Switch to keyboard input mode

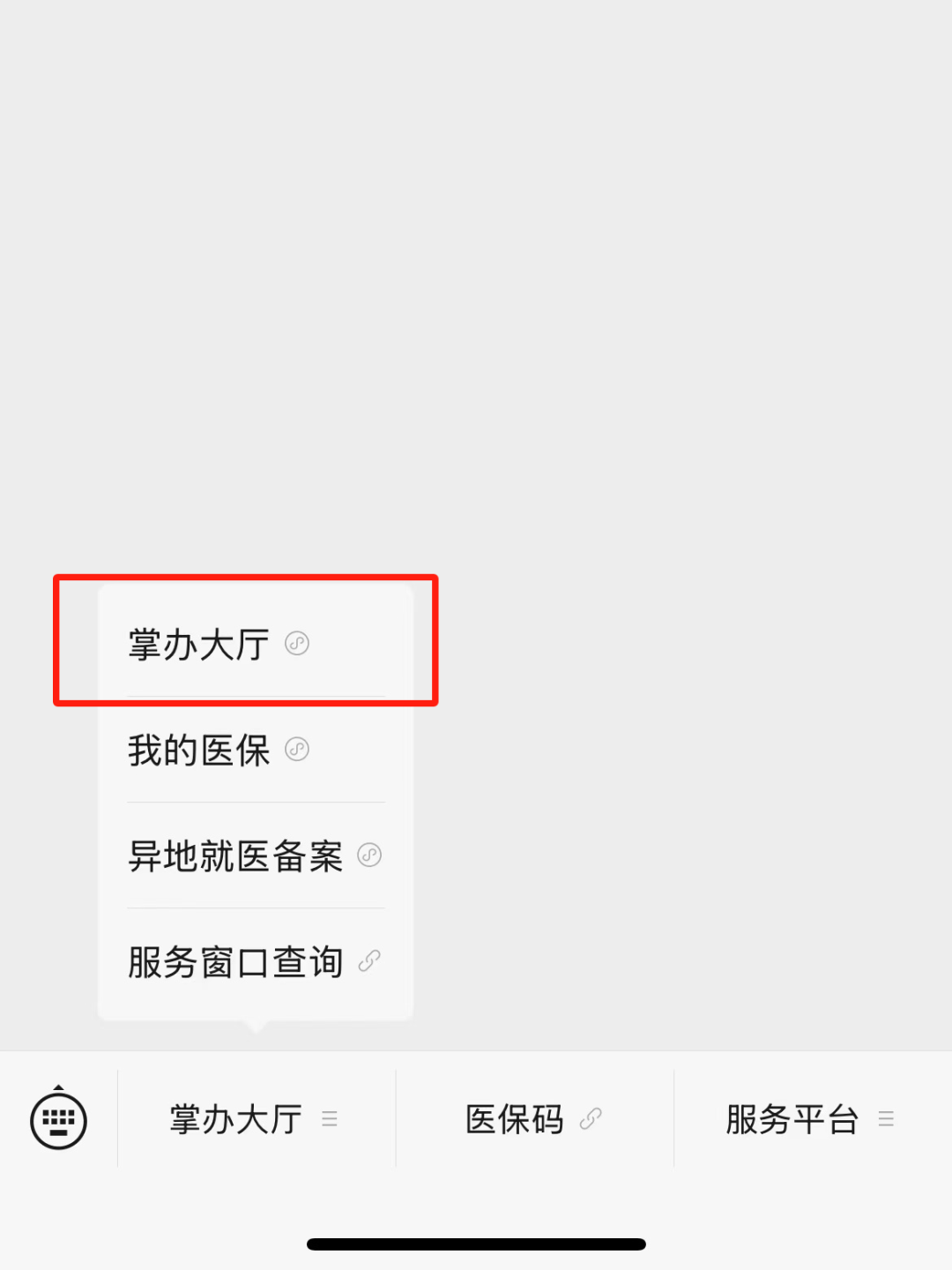(x=58, y=1120)
